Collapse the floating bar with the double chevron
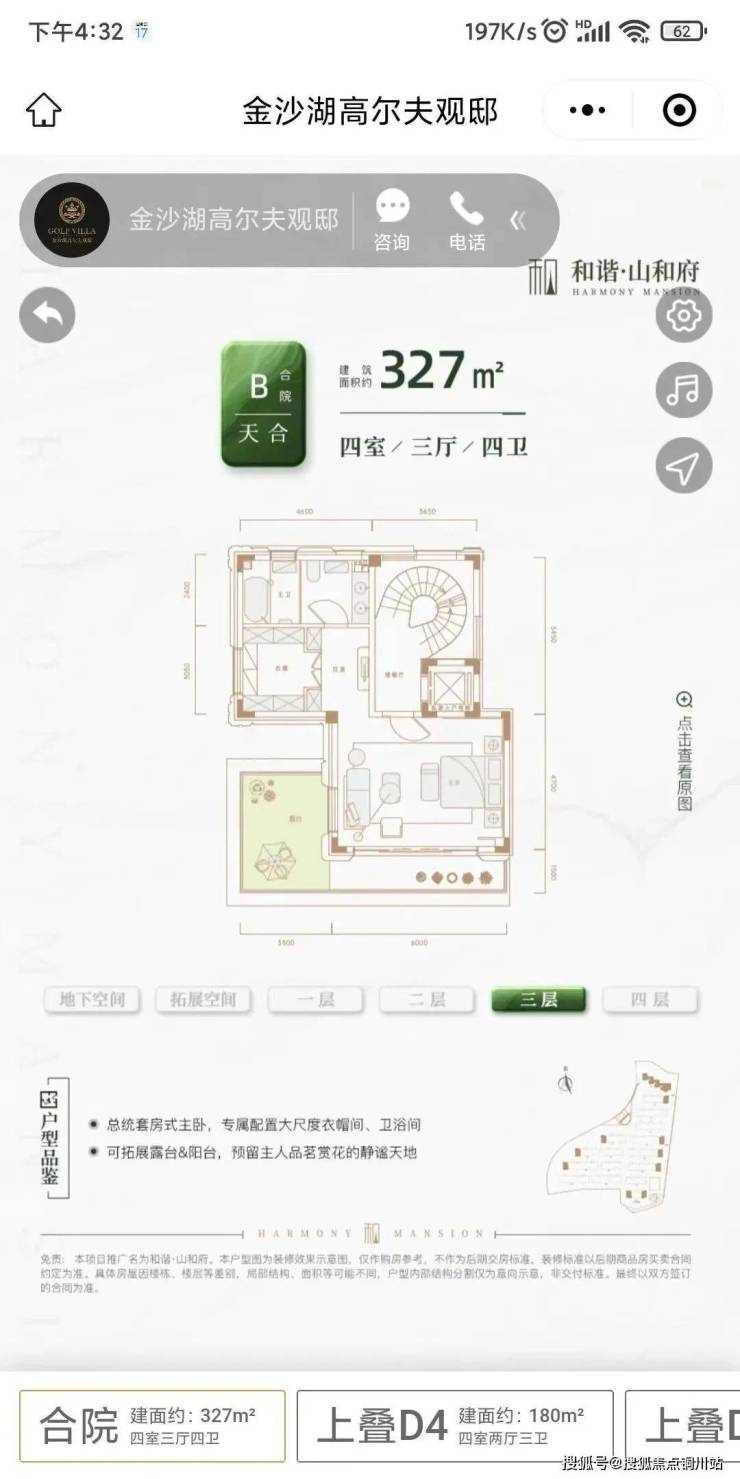 tap(518, 221)
